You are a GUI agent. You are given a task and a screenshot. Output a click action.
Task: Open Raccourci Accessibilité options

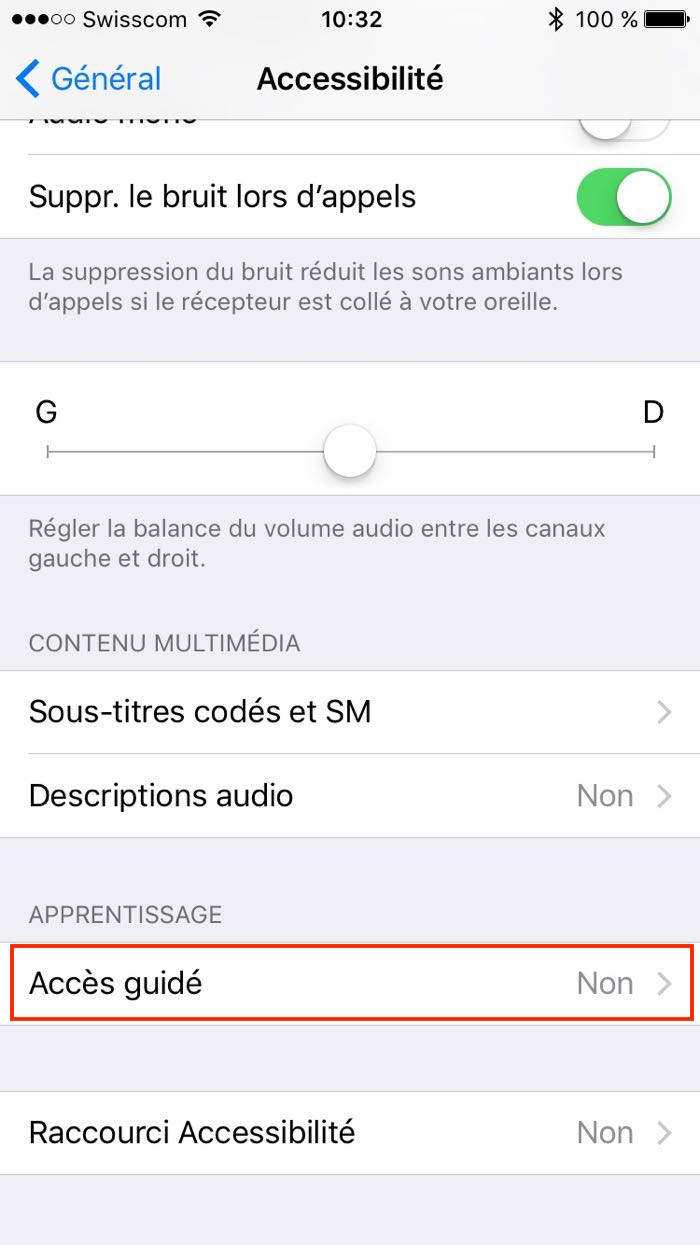(350, 1133)
